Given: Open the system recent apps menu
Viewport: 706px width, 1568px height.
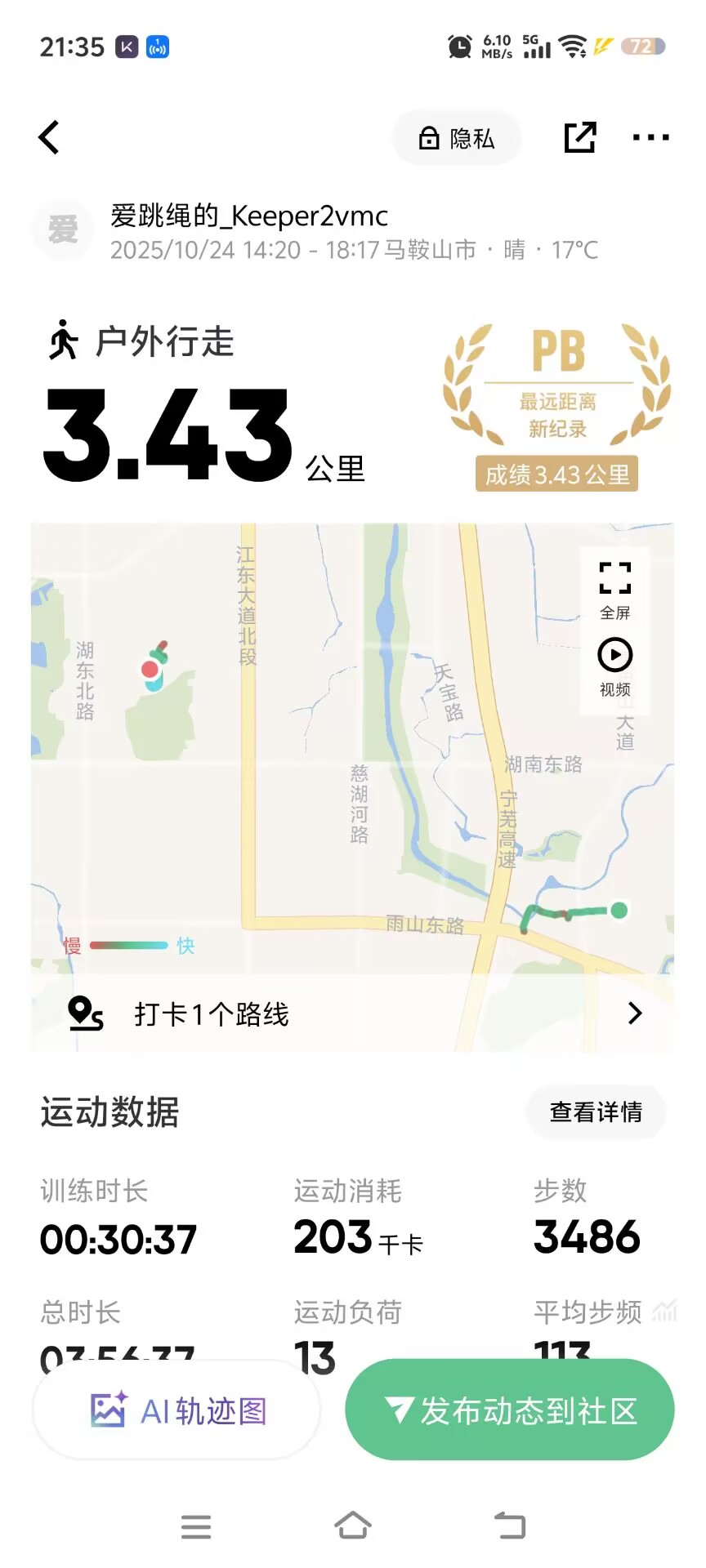Looking at the screenshot, I should [196, 1526].
